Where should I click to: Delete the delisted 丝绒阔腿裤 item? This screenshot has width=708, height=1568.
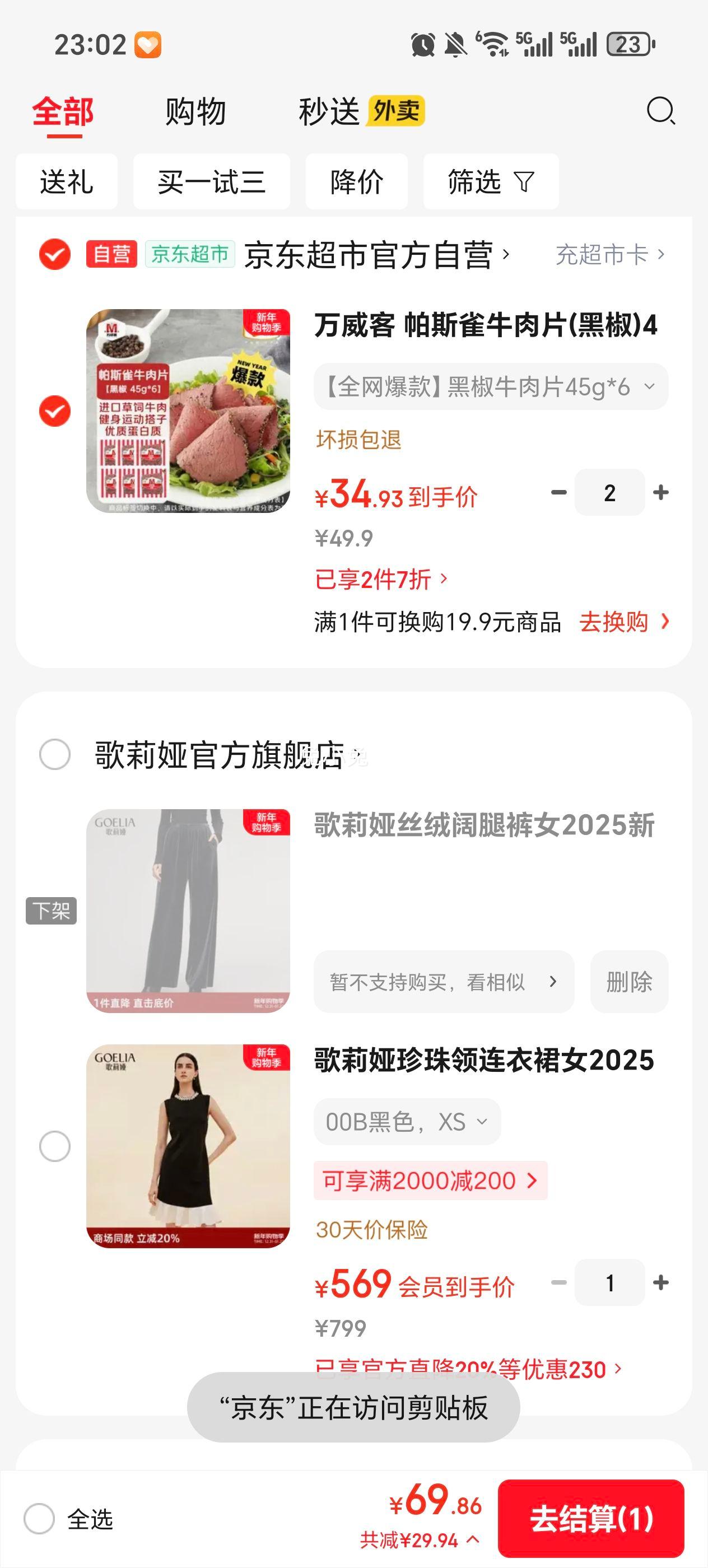(629, 981)
